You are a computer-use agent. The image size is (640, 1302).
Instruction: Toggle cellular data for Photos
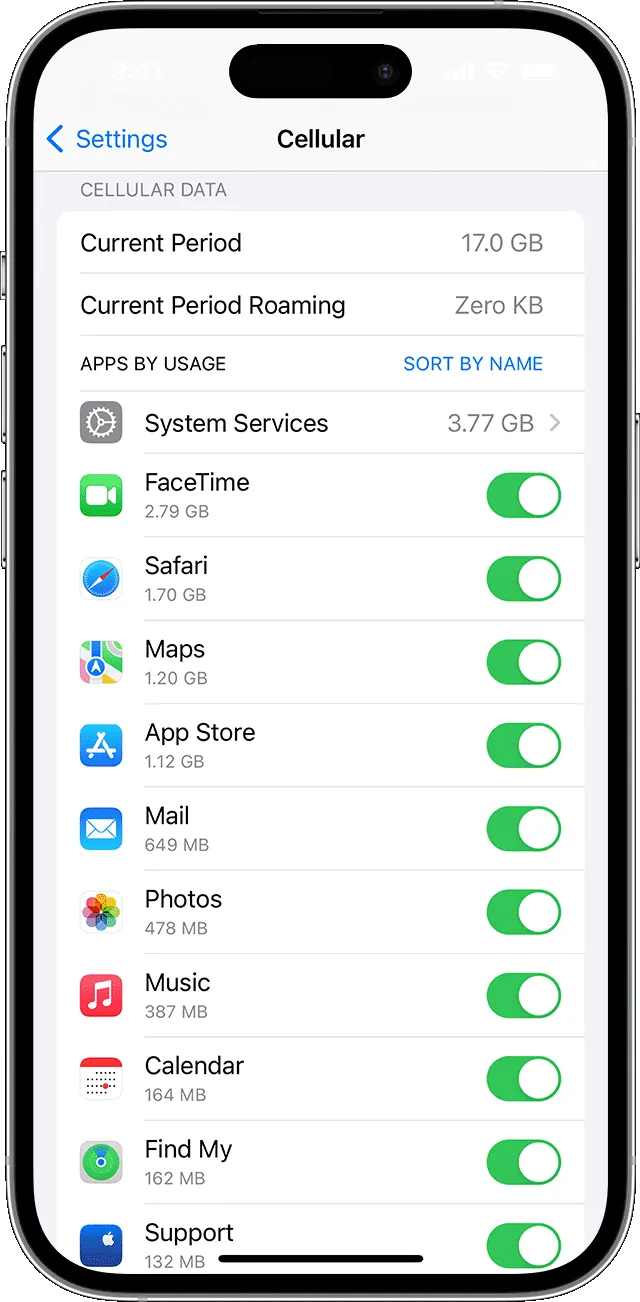[523, 912]
